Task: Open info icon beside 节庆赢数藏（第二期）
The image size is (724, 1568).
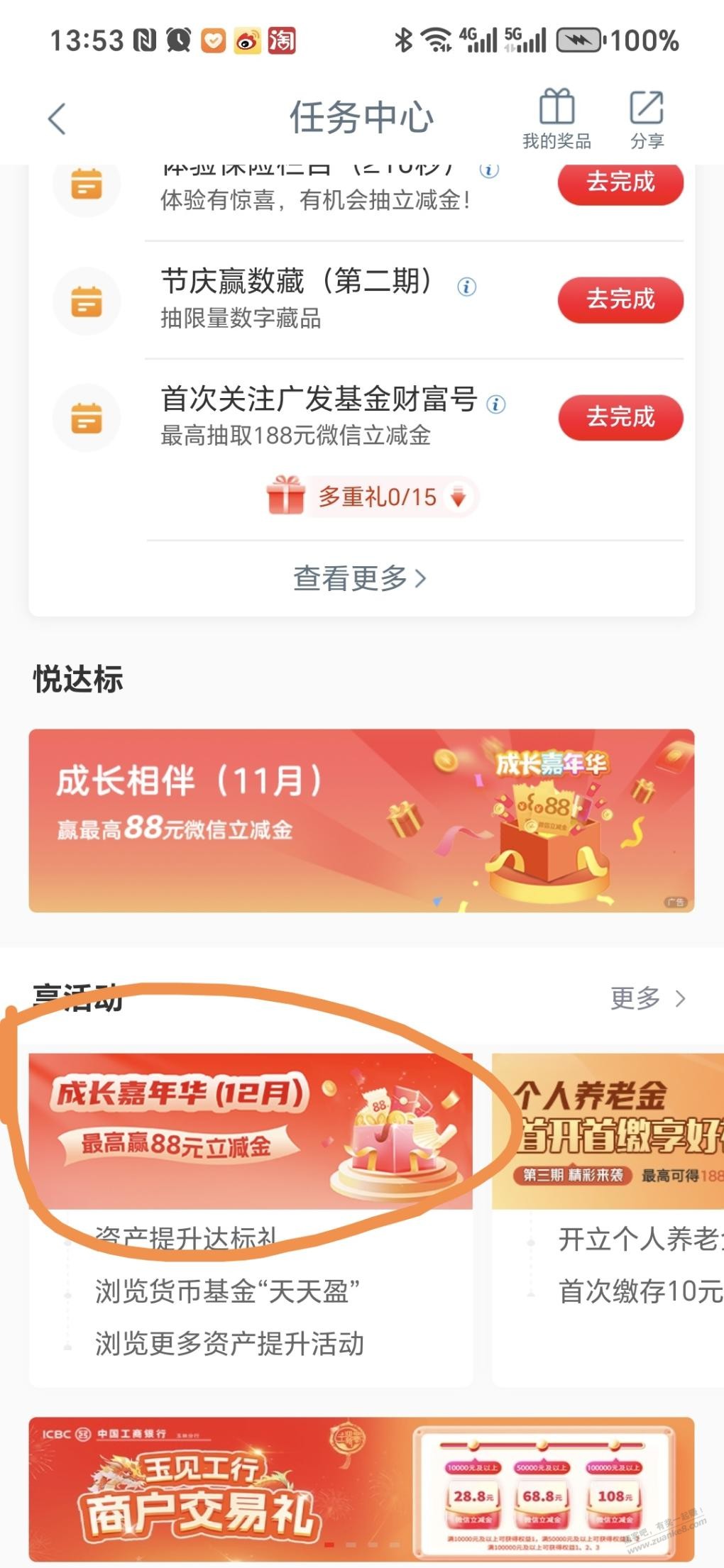Action: (x=466, y=287)
